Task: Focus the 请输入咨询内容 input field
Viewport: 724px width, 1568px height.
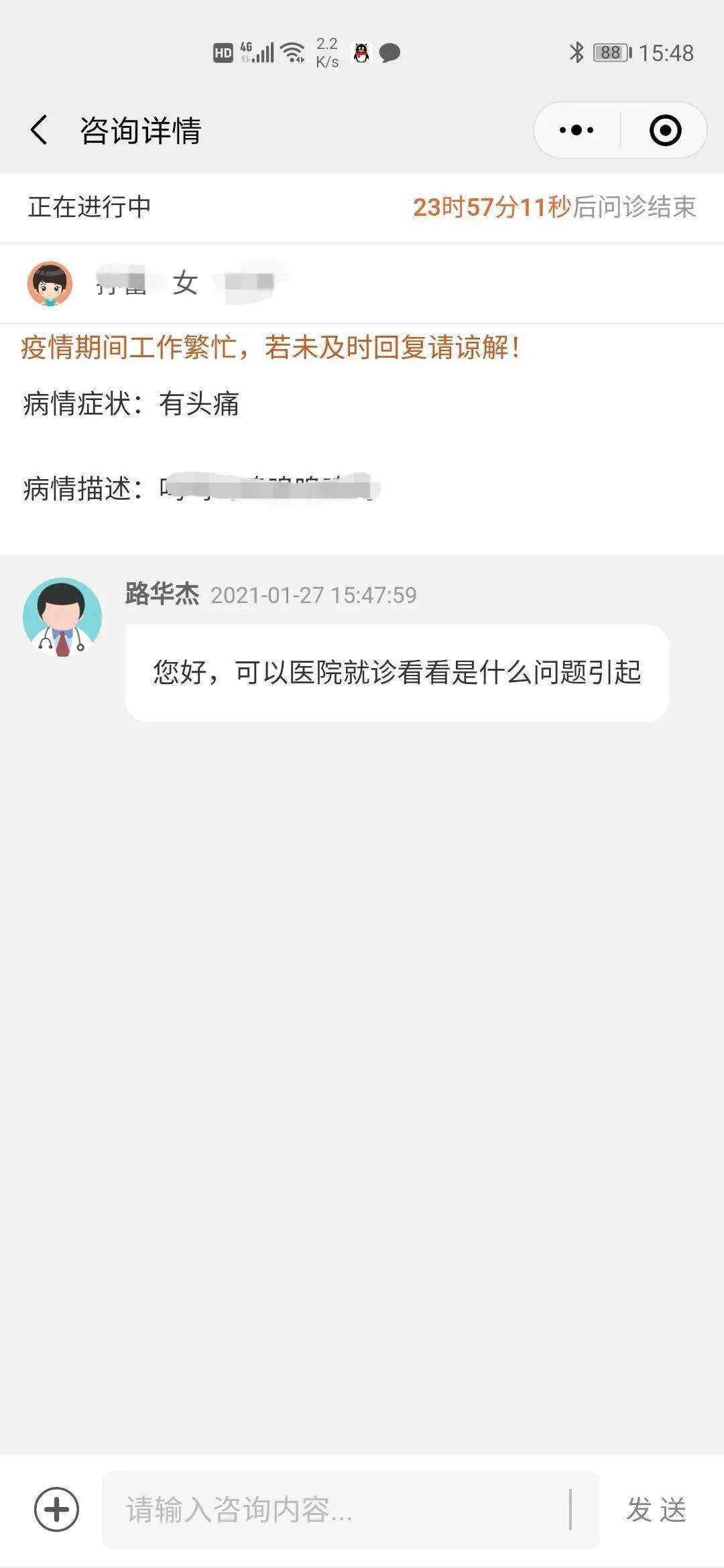Action: click(335, 1510)
